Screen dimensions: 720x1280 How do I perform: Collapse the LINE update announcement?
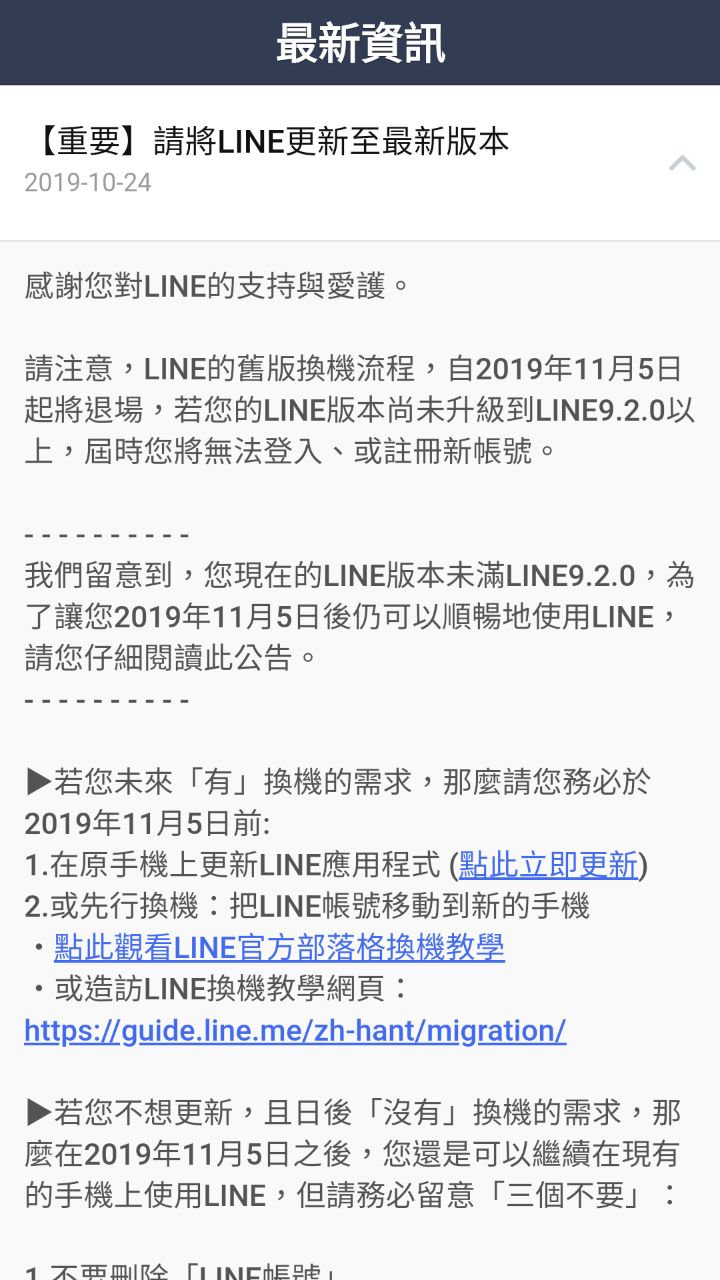(x=682, y=163)
